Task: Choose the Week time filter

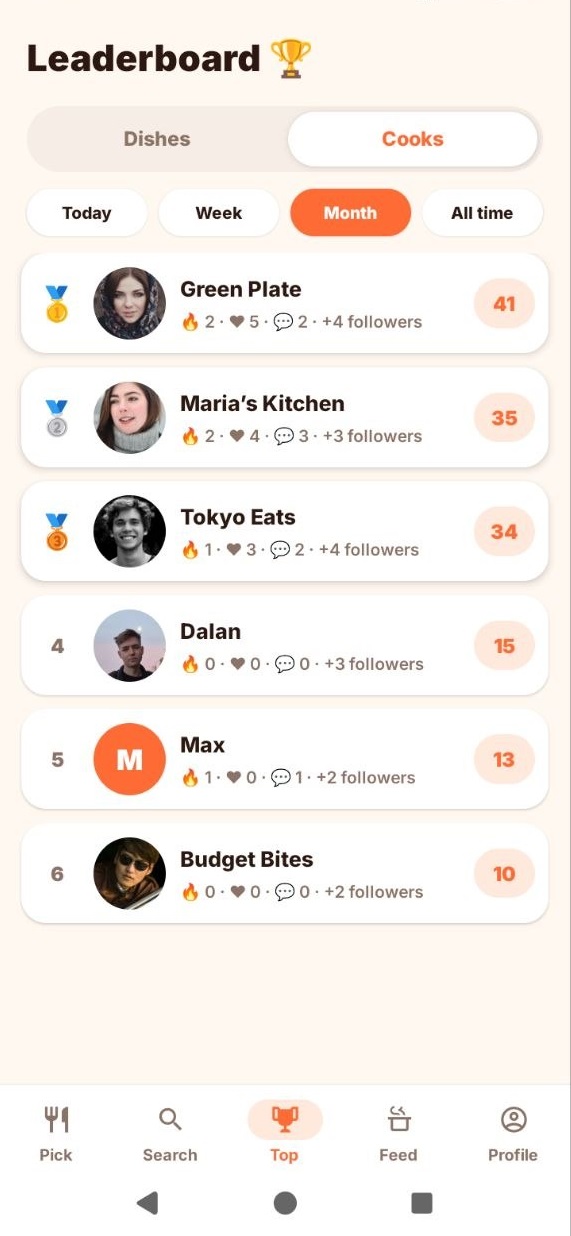Action: pyautogui.click(x=219, y=213)
